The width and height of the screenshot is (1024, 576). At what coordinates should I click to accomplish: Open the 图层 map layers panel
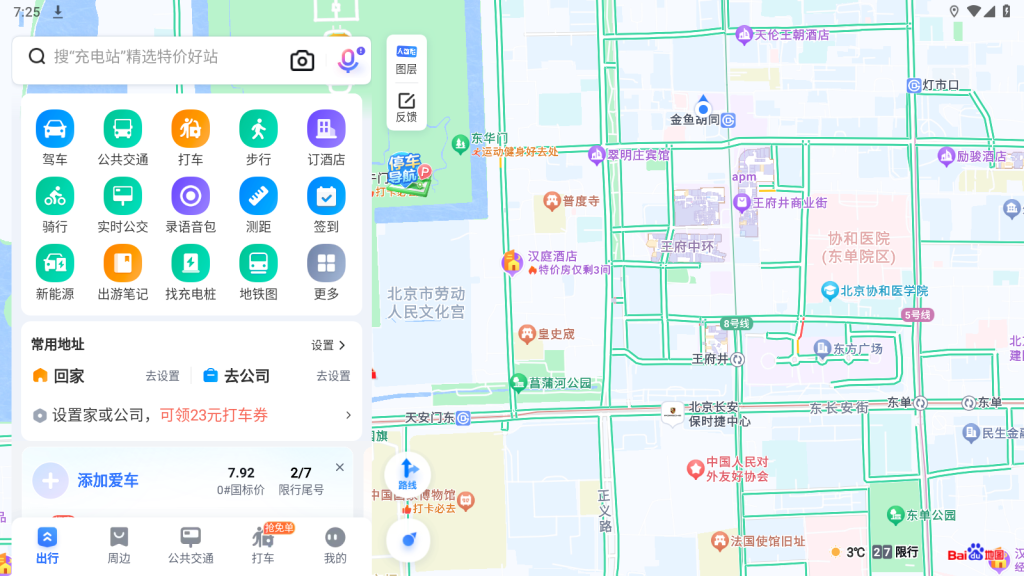pos(406,58)
